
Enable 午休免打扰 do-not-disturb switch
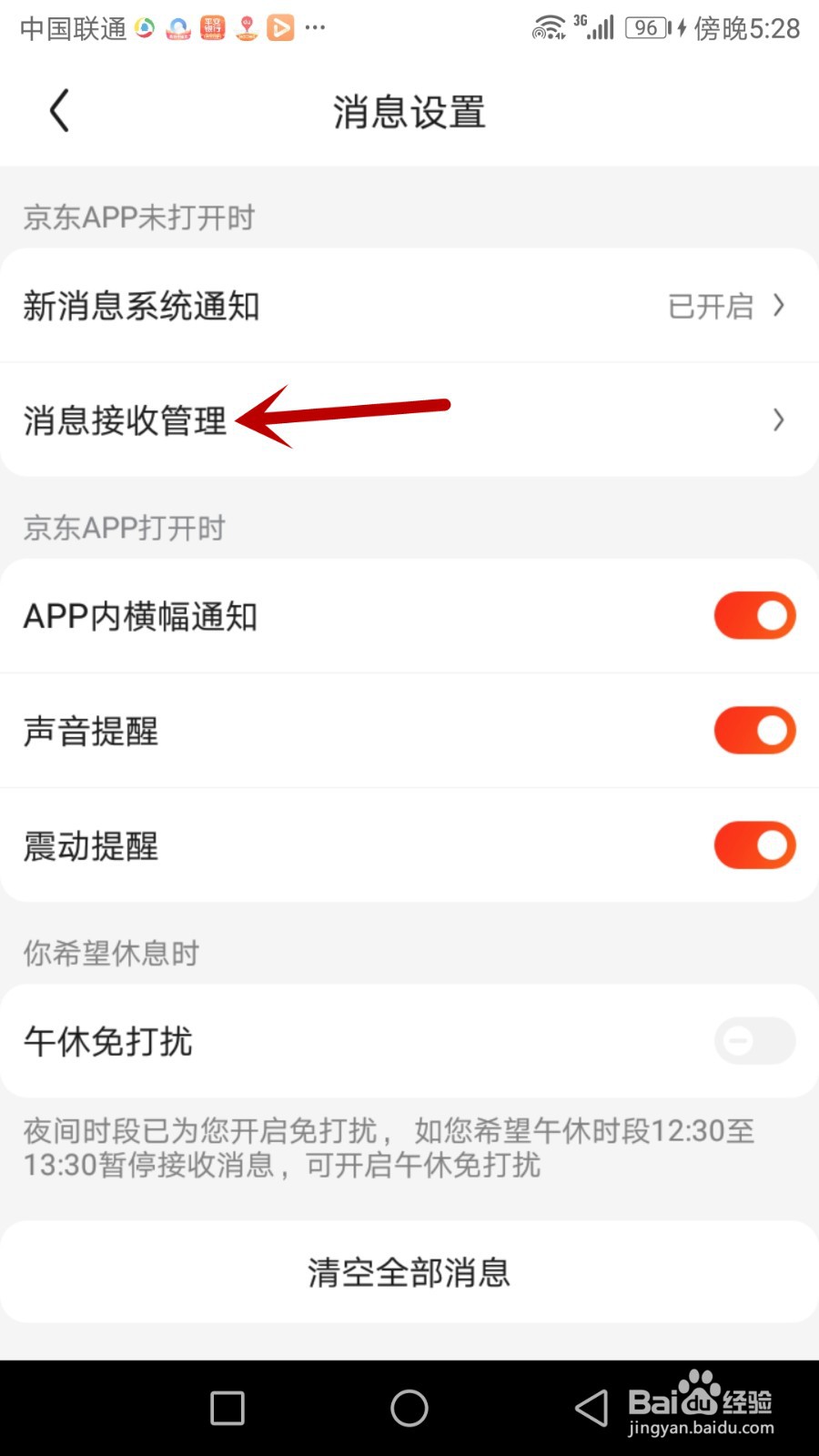[x=754, y=1041]
